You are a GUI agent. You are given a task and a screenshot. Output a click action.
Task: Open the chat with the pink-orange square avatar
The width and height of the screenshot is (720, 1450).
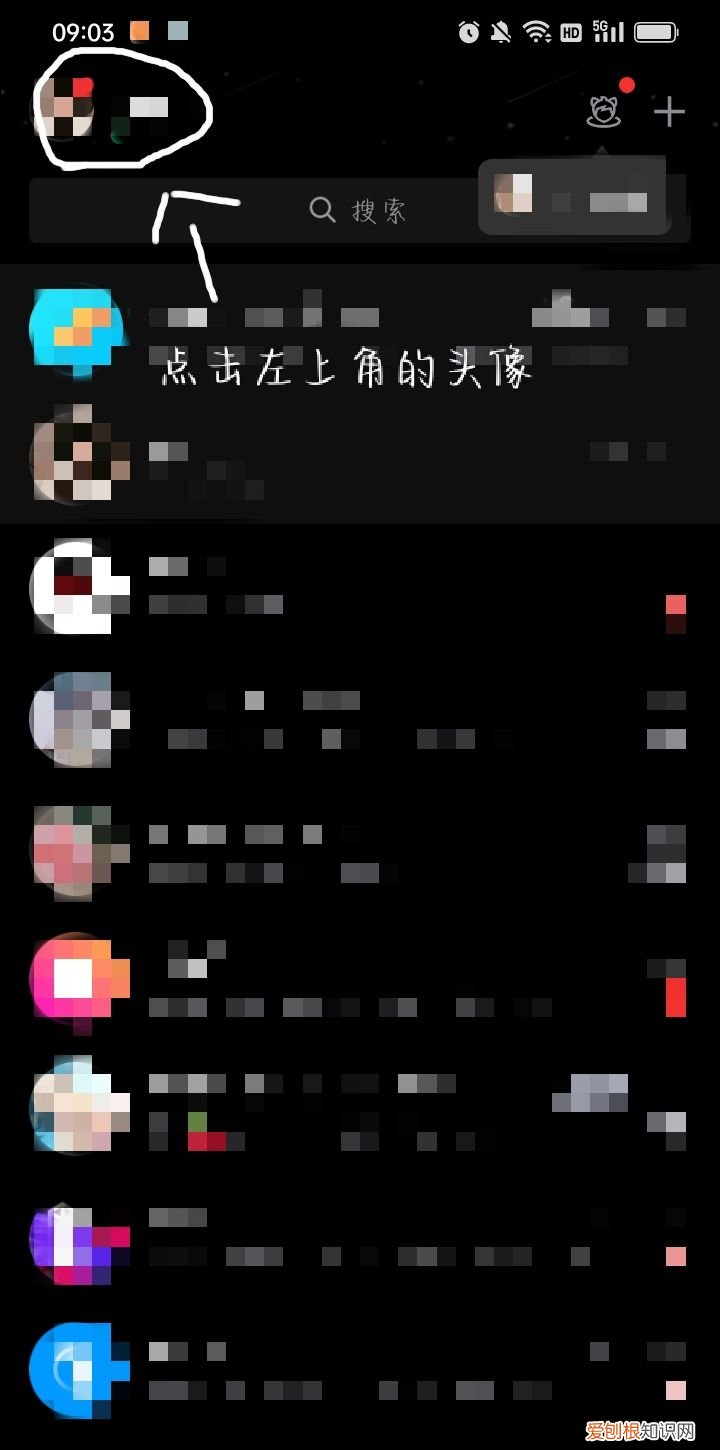79,980
